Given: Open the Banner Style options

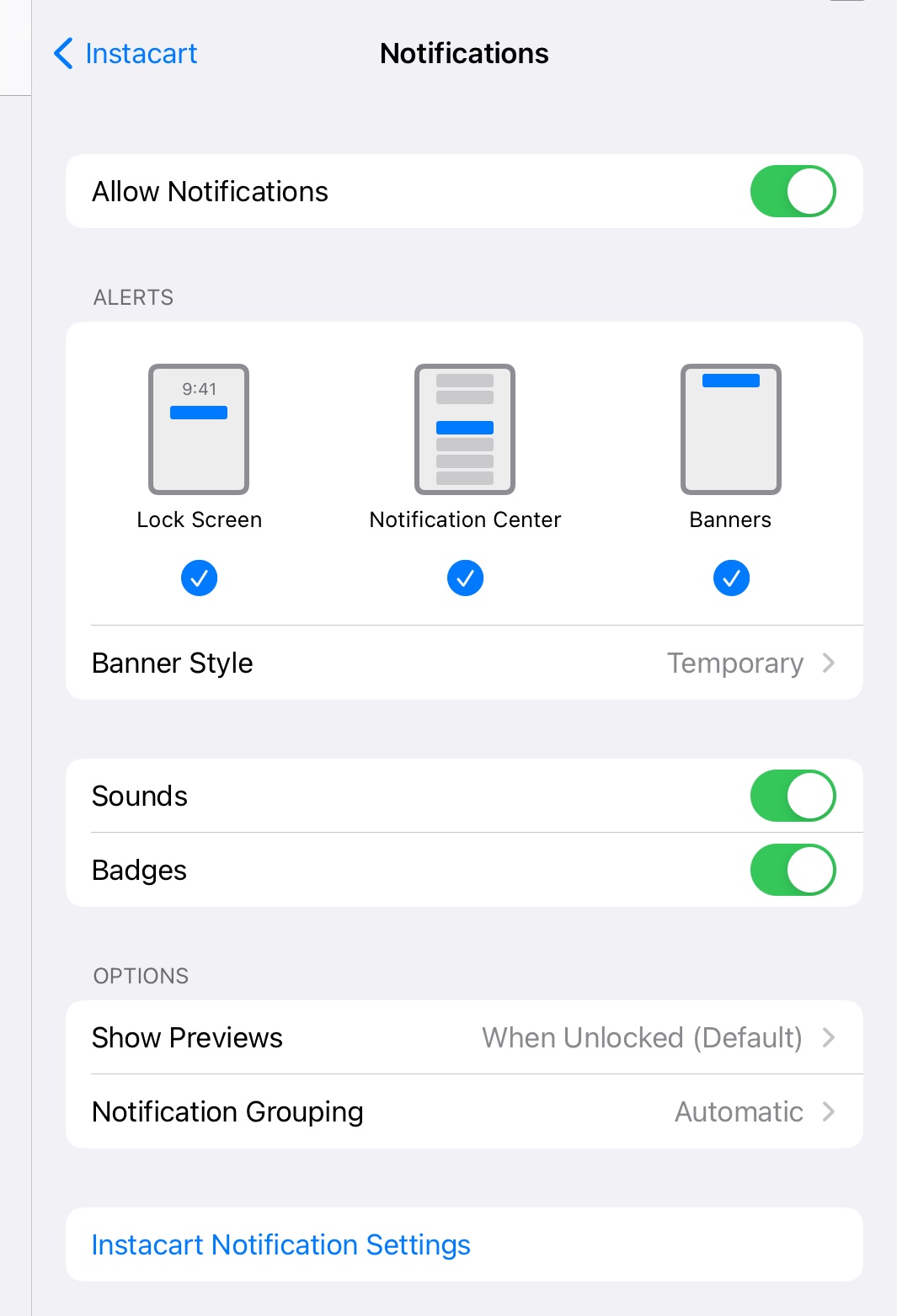Looking at the screenshot, I should point(465,663).
